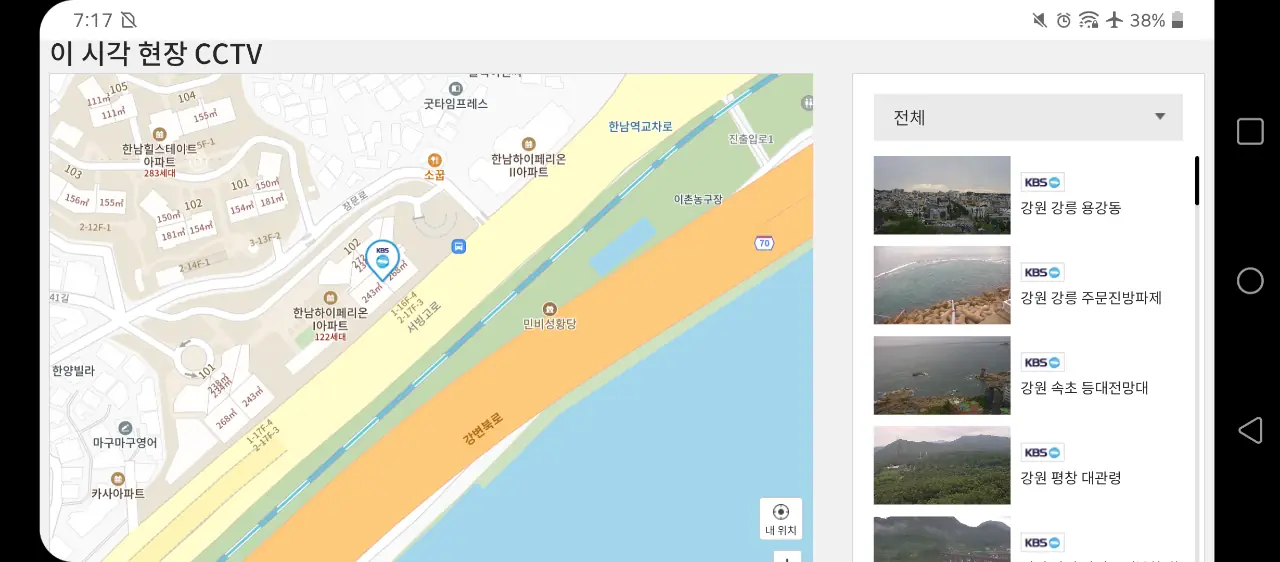Expand the 전체 region dropdown
The height and width of the screenshot is (562, 1280).
click(x=1027, y=117)
